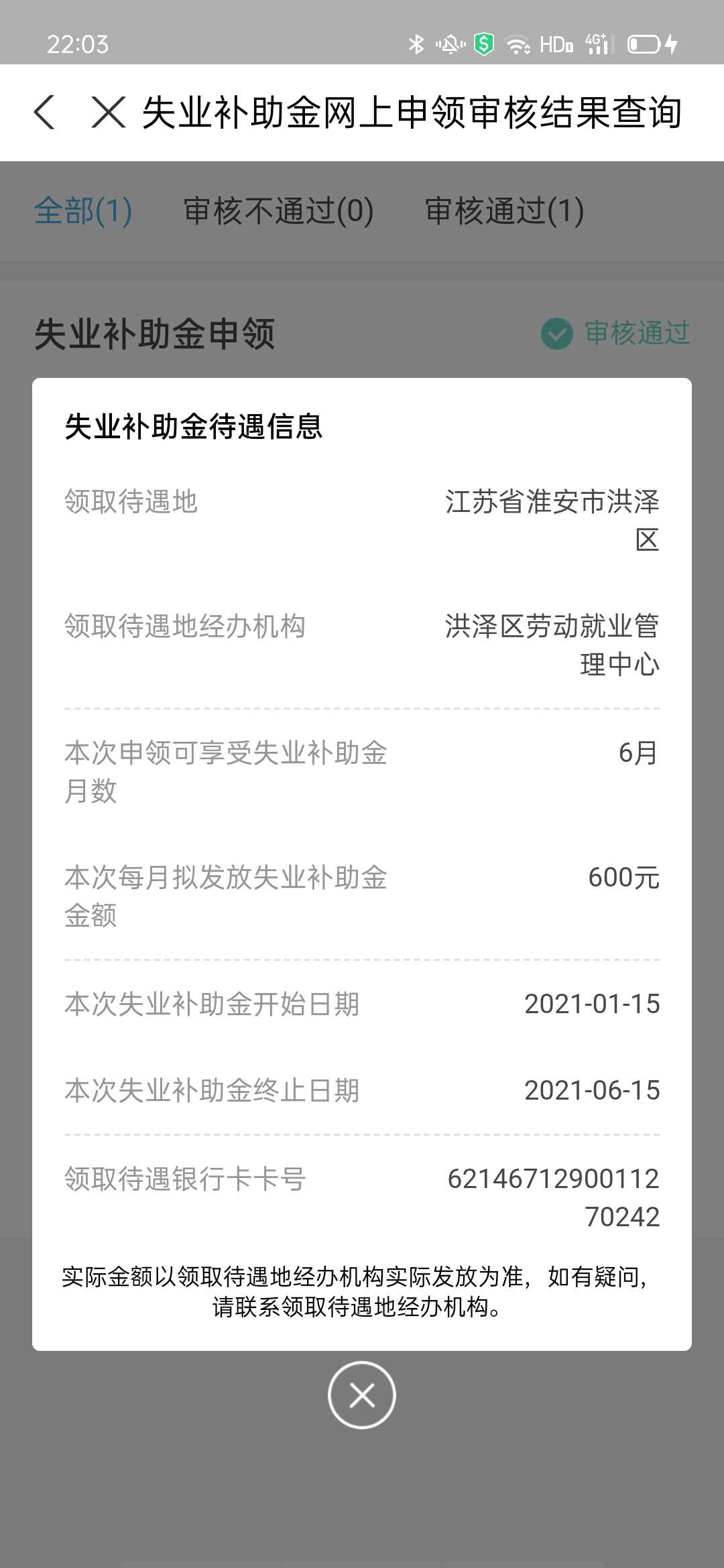This screenshot has width=724, height=1568.
Task: Close the page with the X icon
Action: coord(109,112)
